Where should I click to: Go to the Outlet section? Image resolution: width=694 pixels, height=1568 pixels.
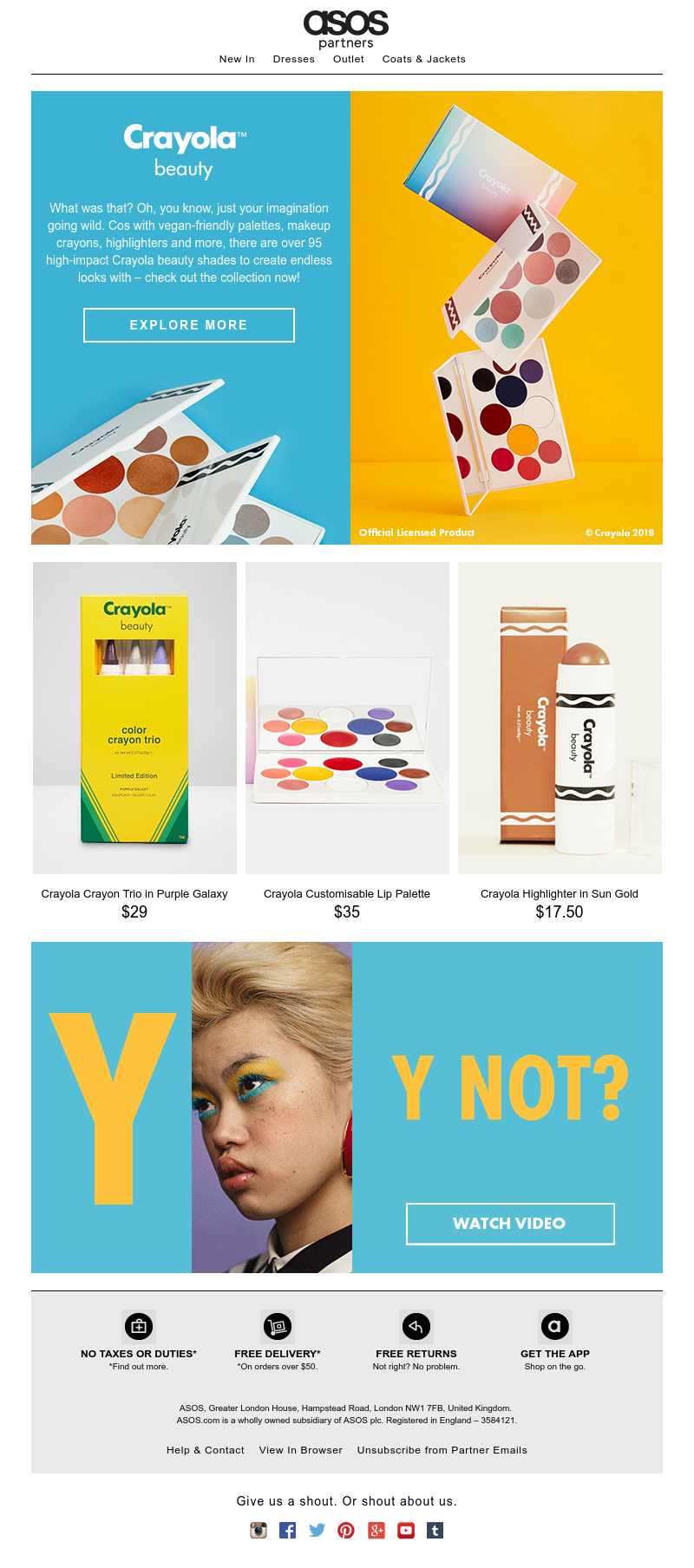click(x=348, y=59)
